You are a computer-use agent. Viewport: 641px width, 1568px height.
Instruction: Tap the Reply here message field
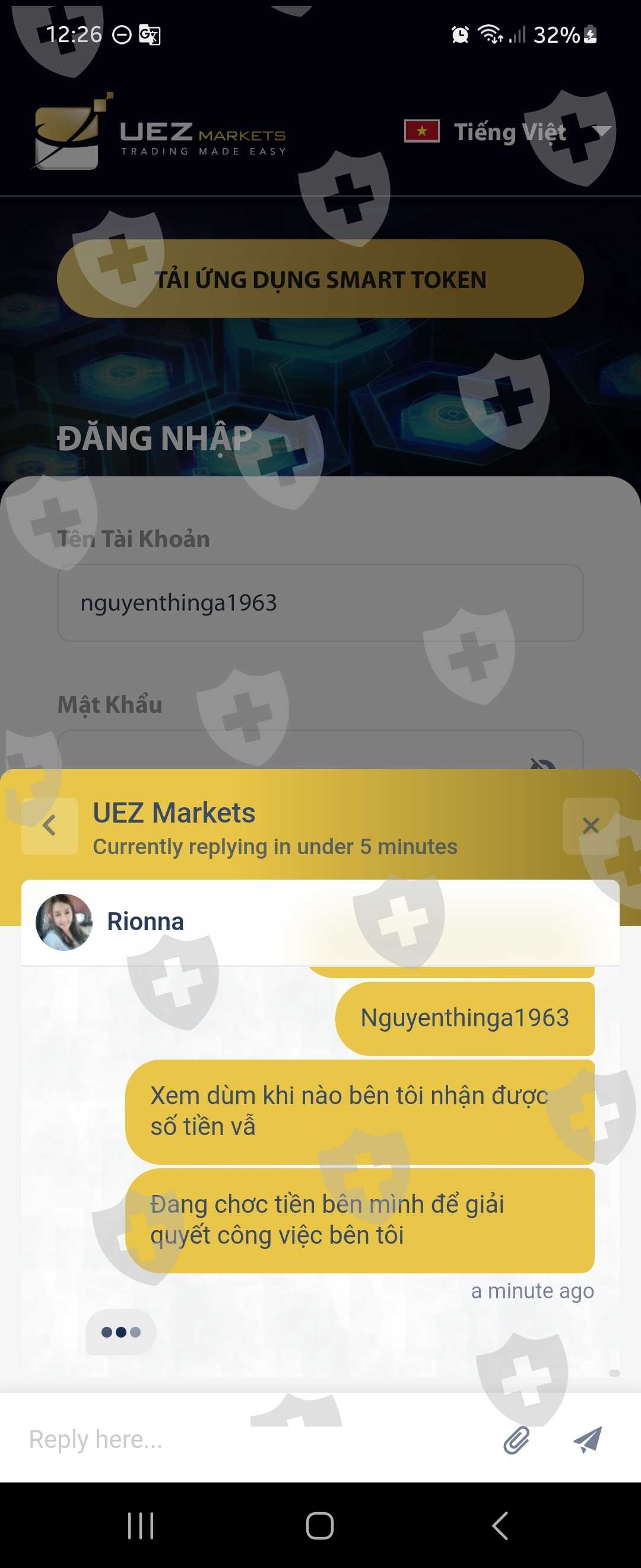(255, 1440)
